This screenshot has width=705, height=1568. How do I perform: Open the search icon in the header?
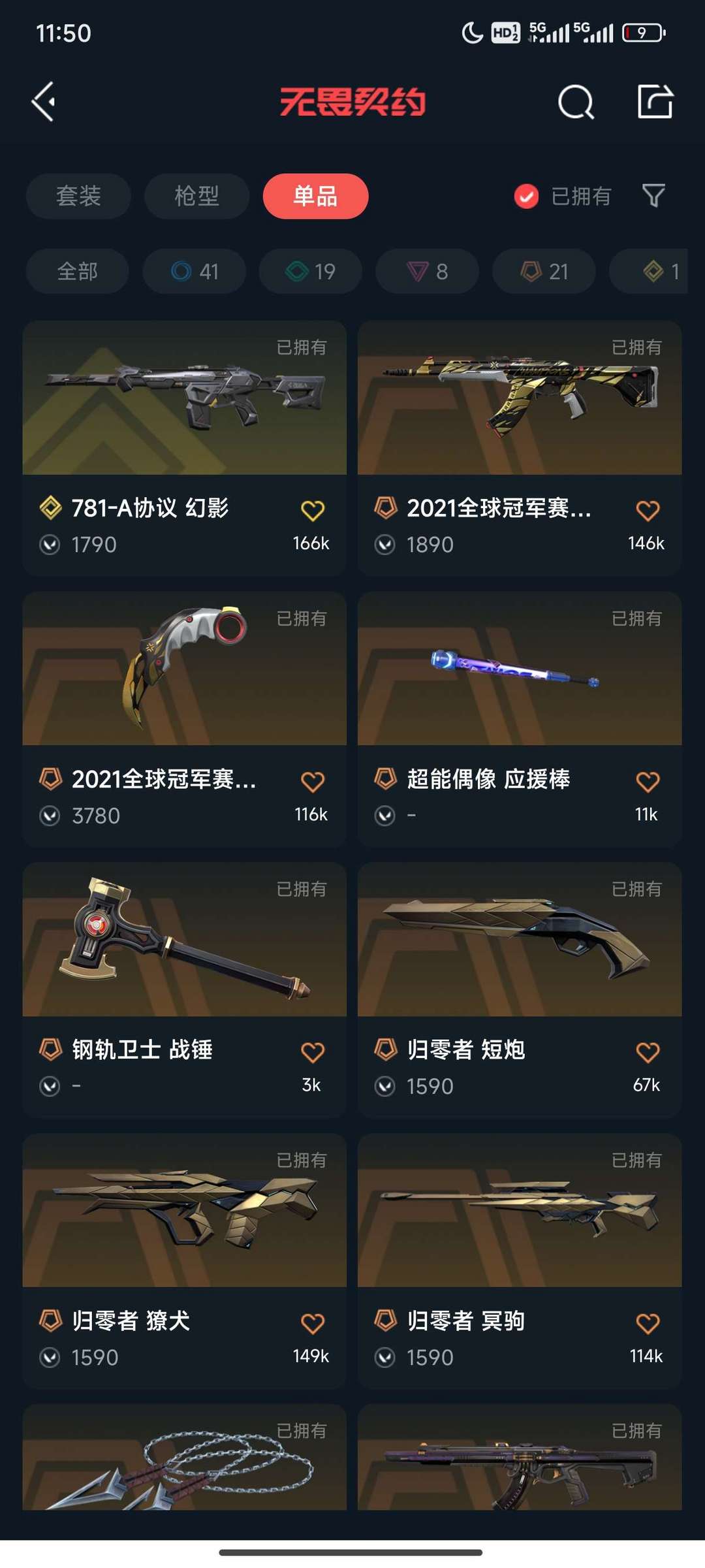point(576,102)
